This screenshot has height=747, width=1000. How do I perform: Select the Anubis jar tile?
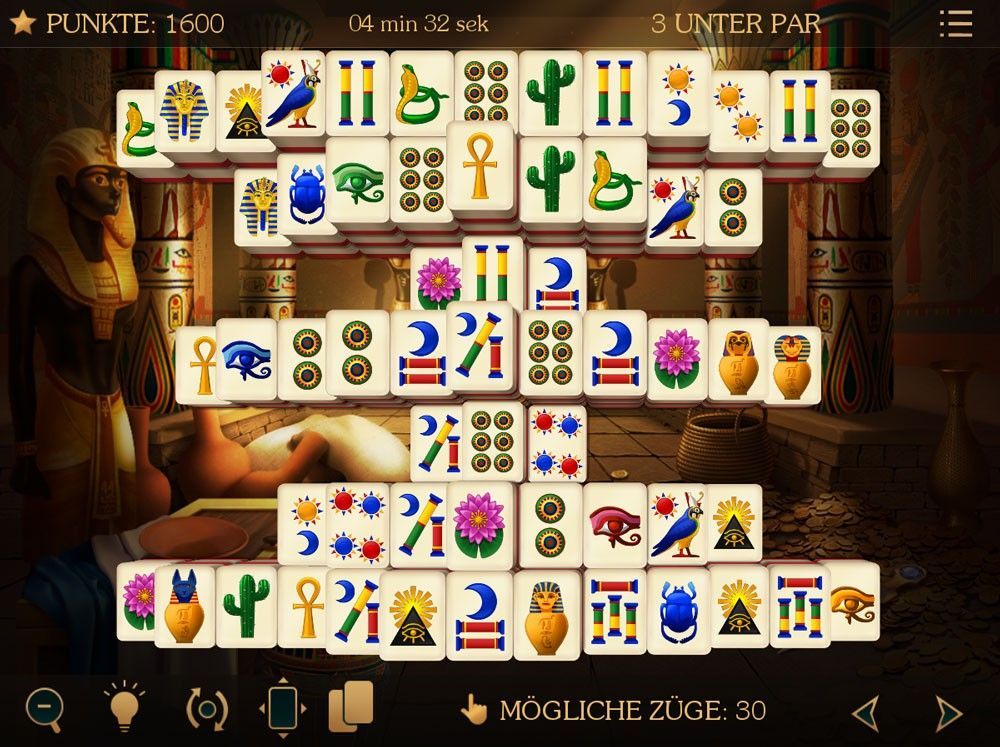coord(184,606)
